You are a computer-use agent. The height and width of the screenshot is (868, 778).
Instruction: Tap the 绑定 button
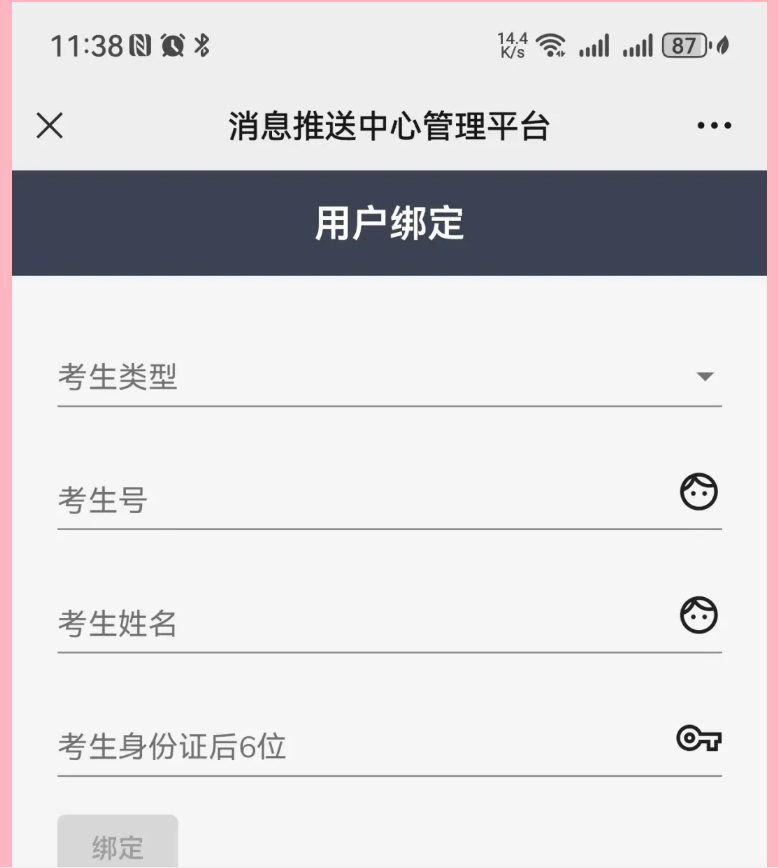pos(118,846)
